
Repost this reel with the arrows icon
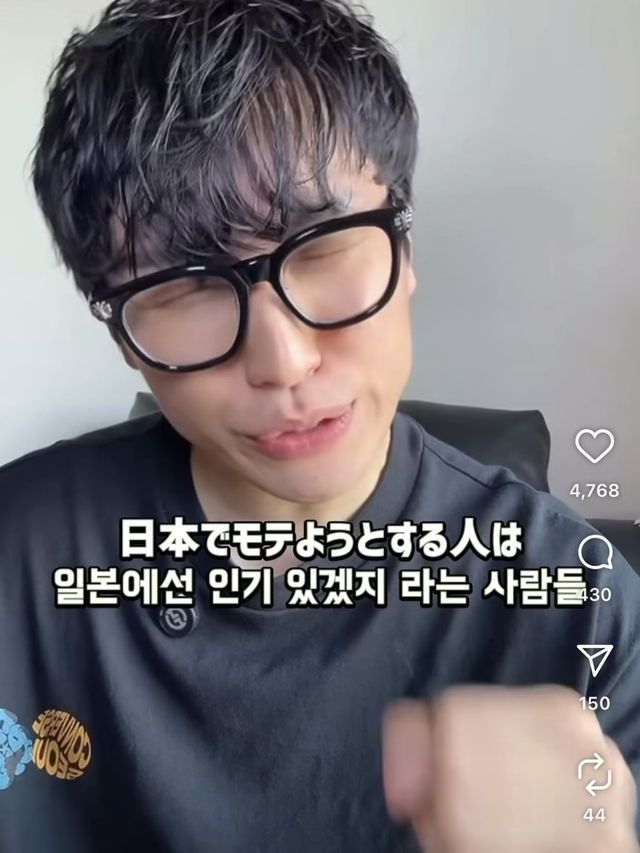click(594, 773)
